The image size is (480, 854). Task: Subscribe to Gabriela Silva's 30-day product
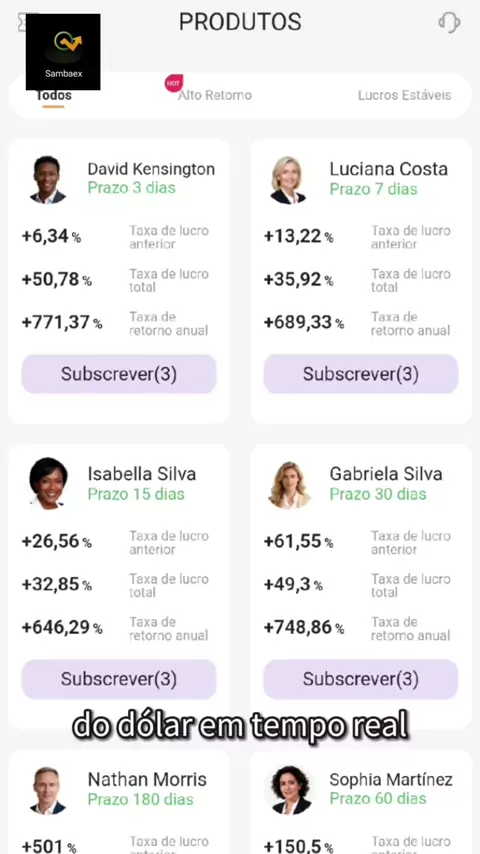coord(361,679)
